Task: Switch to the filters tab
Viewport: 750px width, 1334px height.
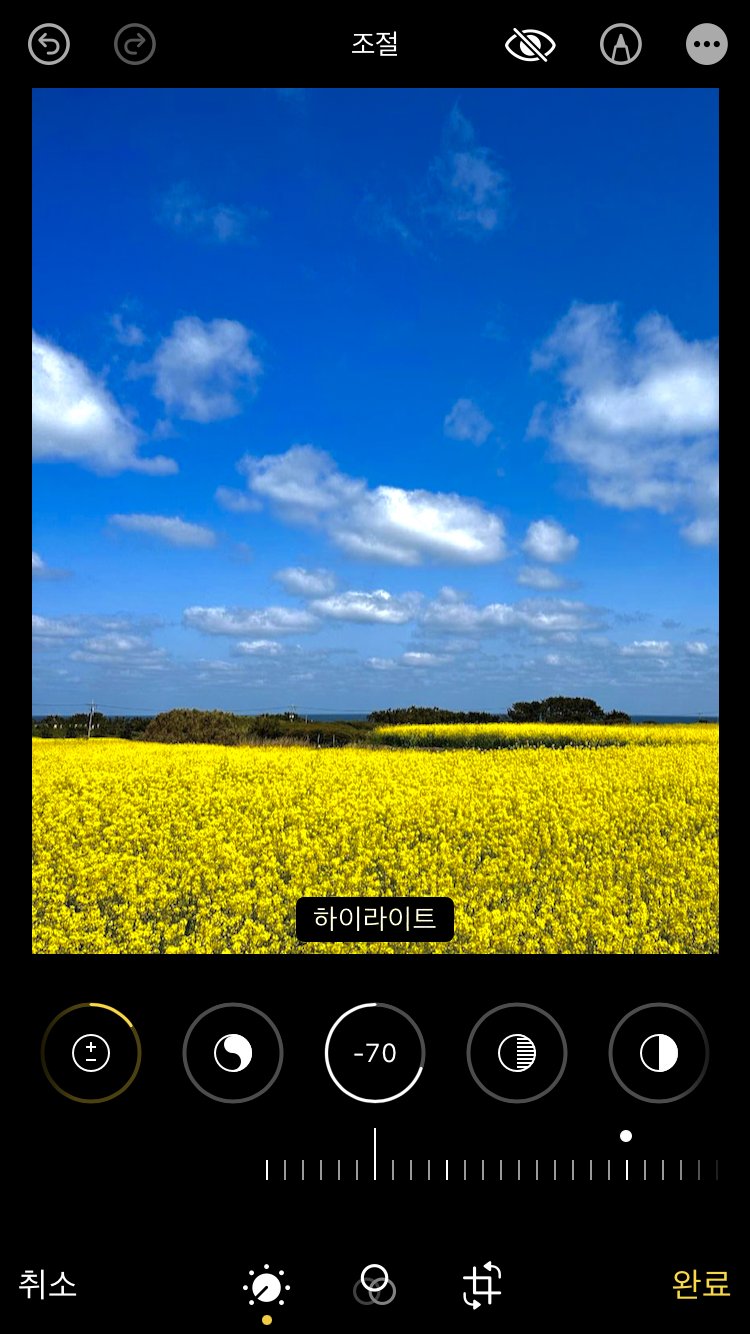Action: point(375,1285)
